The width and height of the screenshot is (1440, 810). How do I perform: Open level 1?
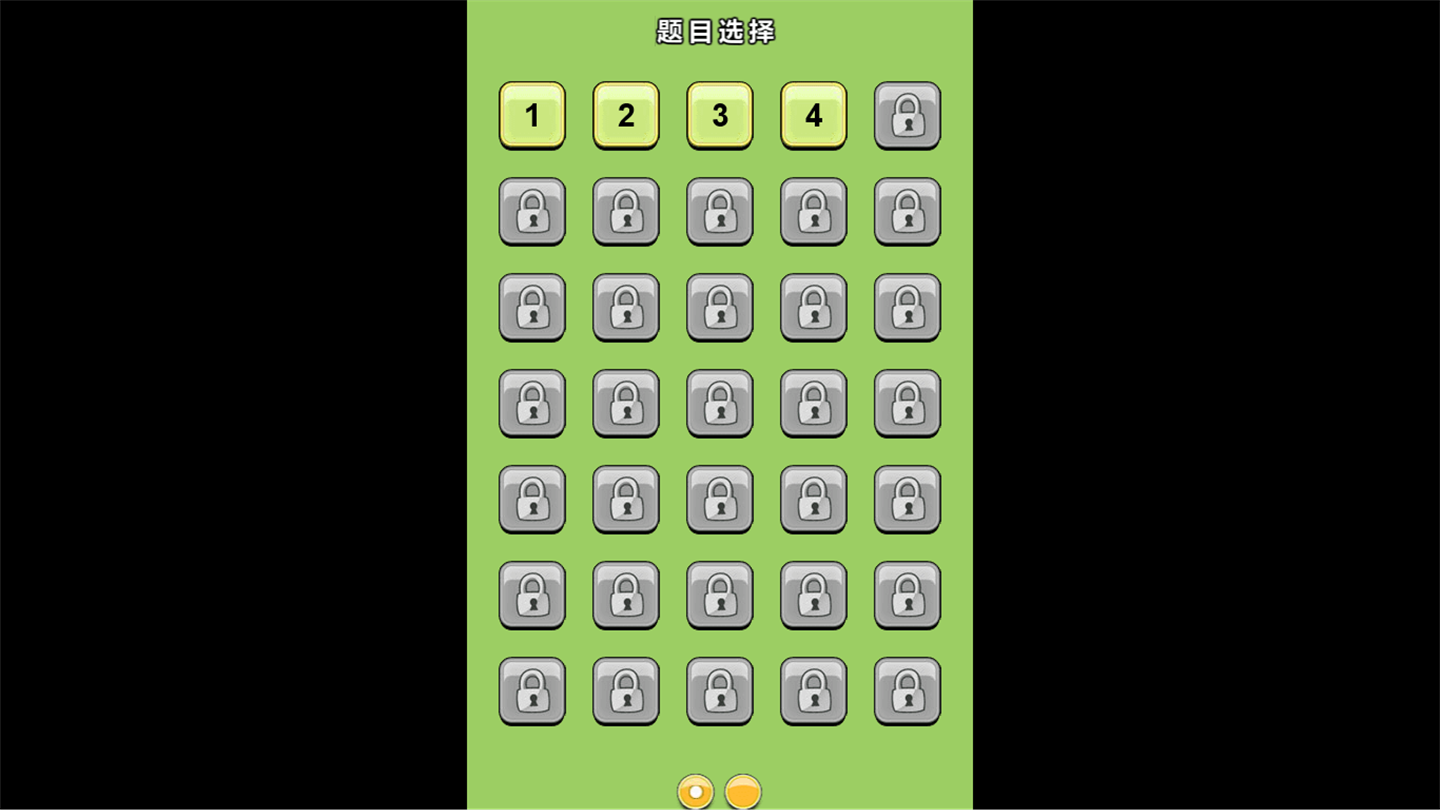coord(532,115)
